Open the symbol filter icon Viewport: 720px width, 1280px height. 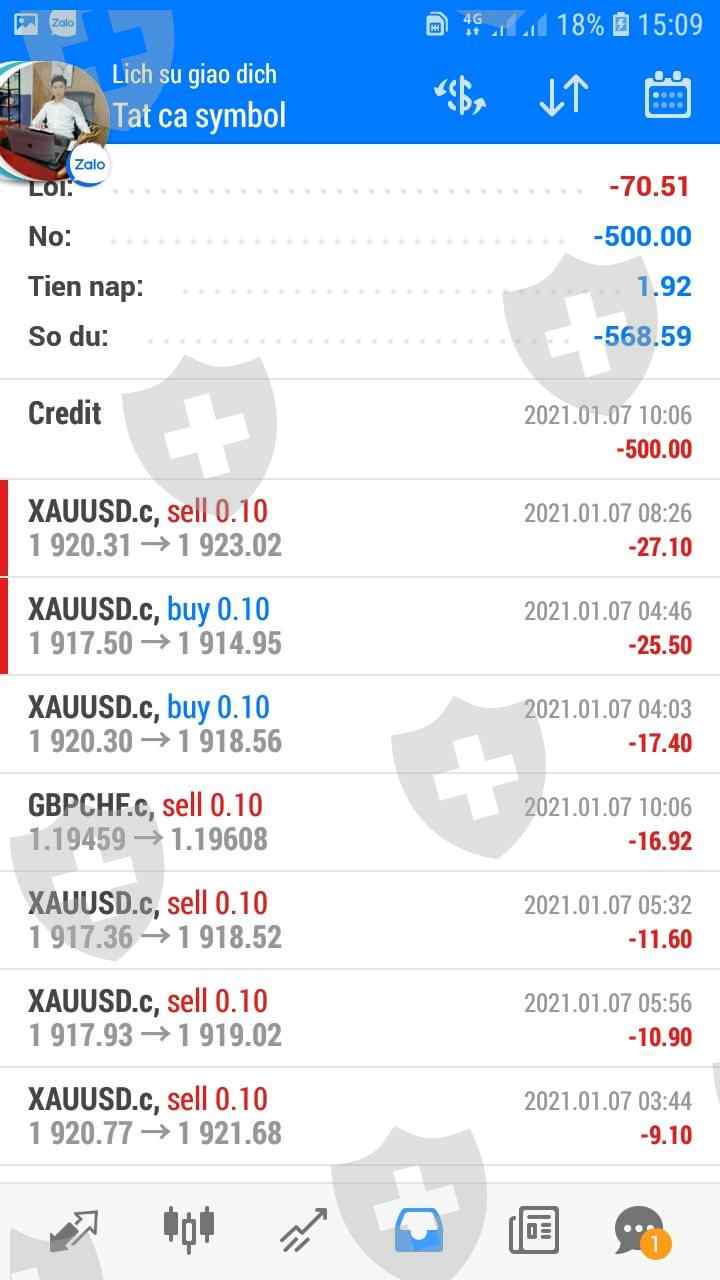(460, 97)
